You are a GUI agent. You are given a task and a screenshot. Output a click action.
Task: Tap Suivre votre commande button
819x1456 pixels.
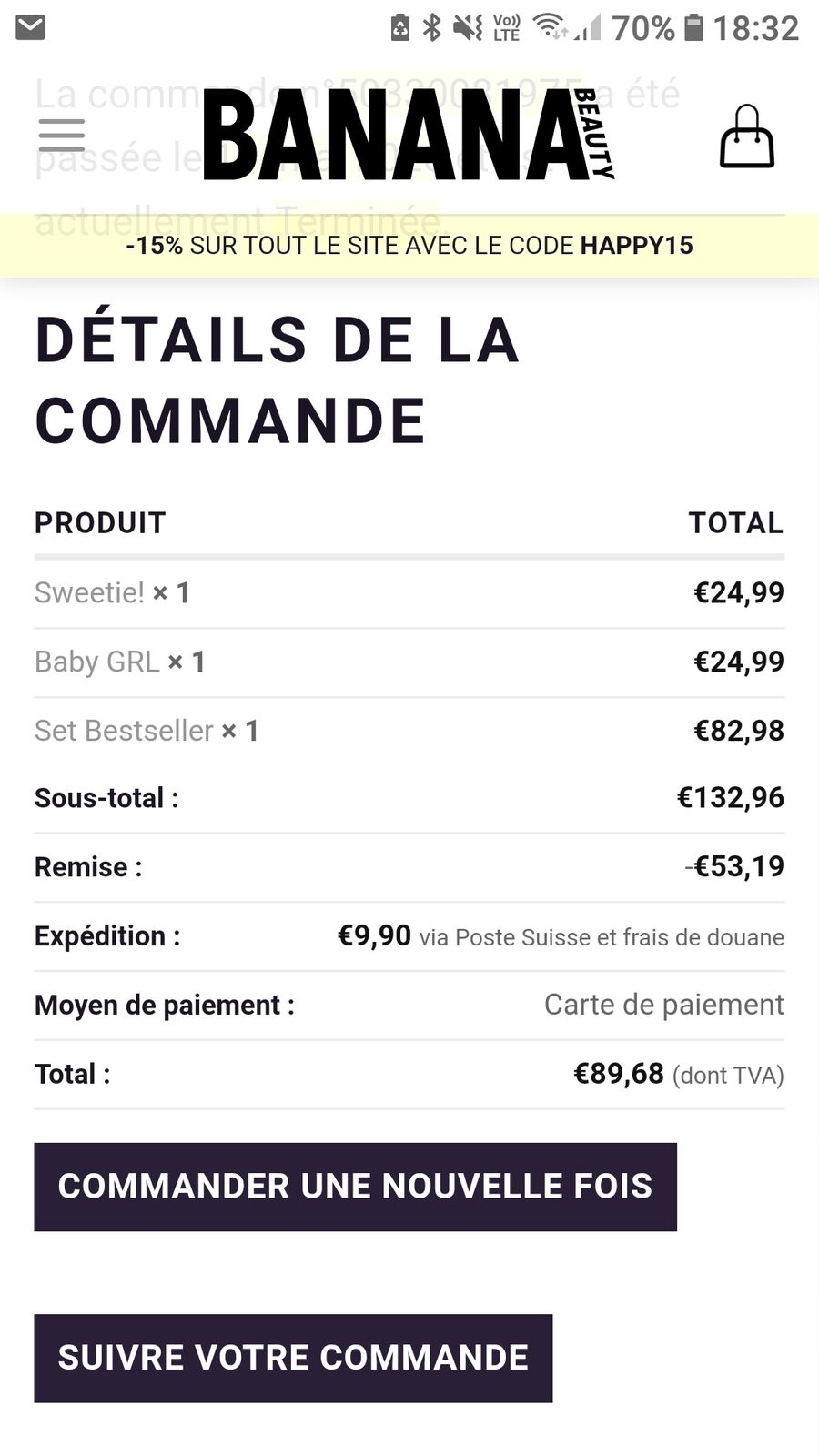tap(293, 1358)
